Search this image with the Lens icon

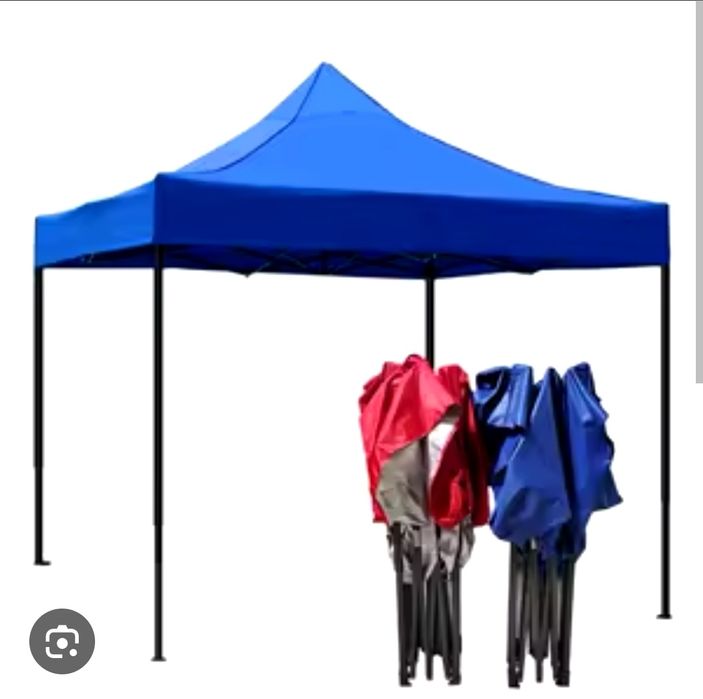click(x=62, y=641)
